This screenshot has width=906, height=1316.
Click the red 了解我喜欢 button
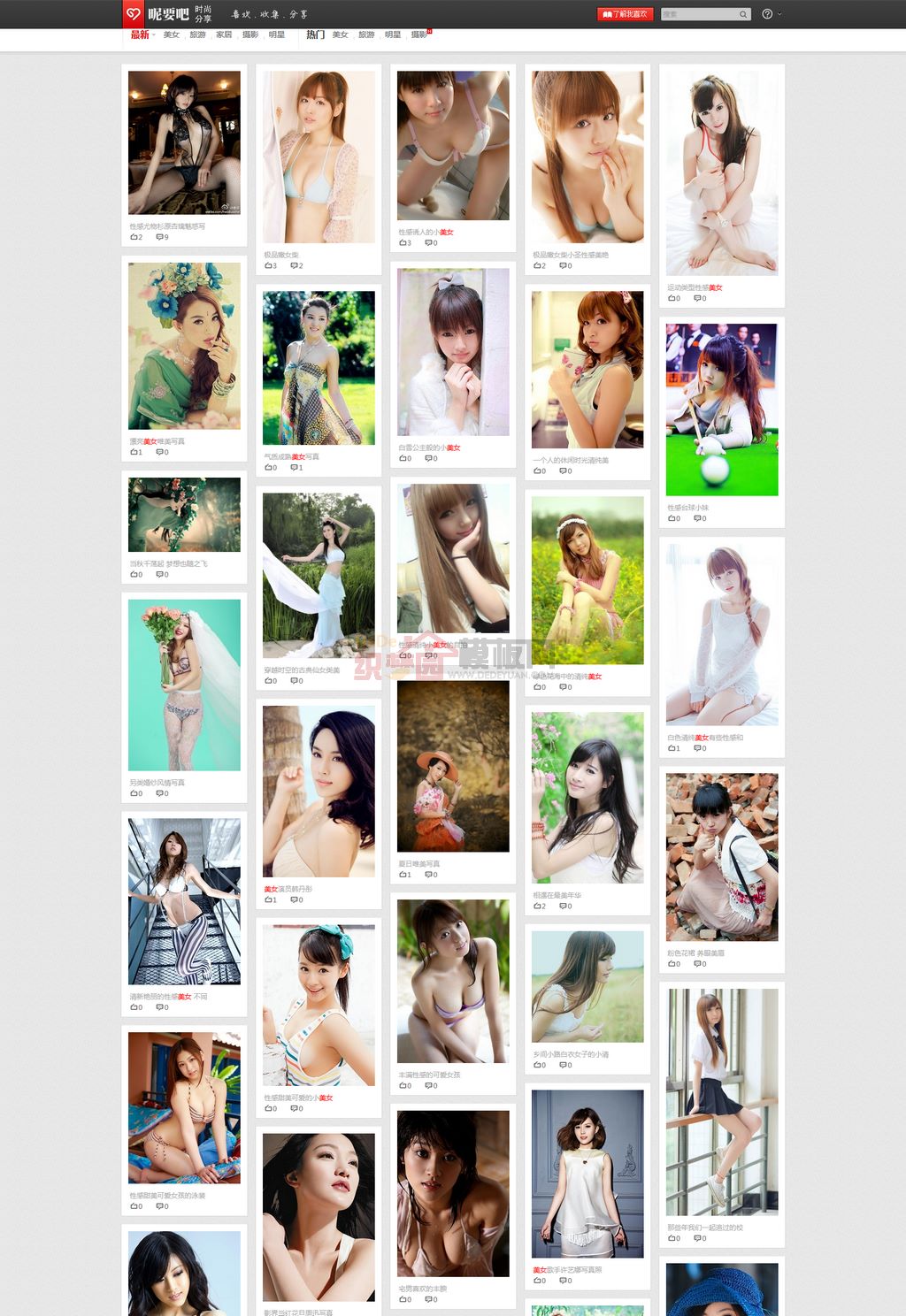(625, 14)
